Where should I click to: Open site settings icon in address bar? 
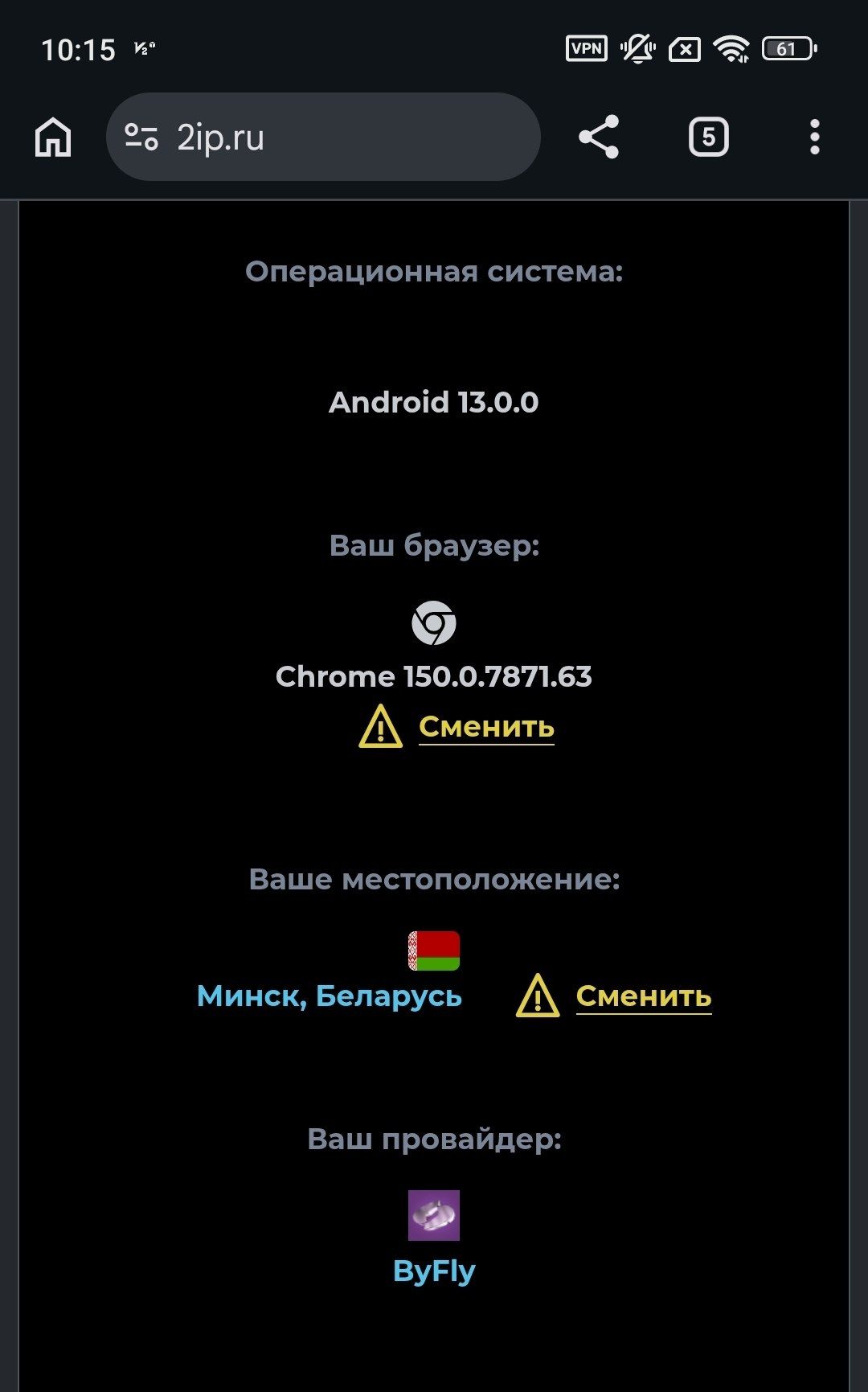click(141, 137)
